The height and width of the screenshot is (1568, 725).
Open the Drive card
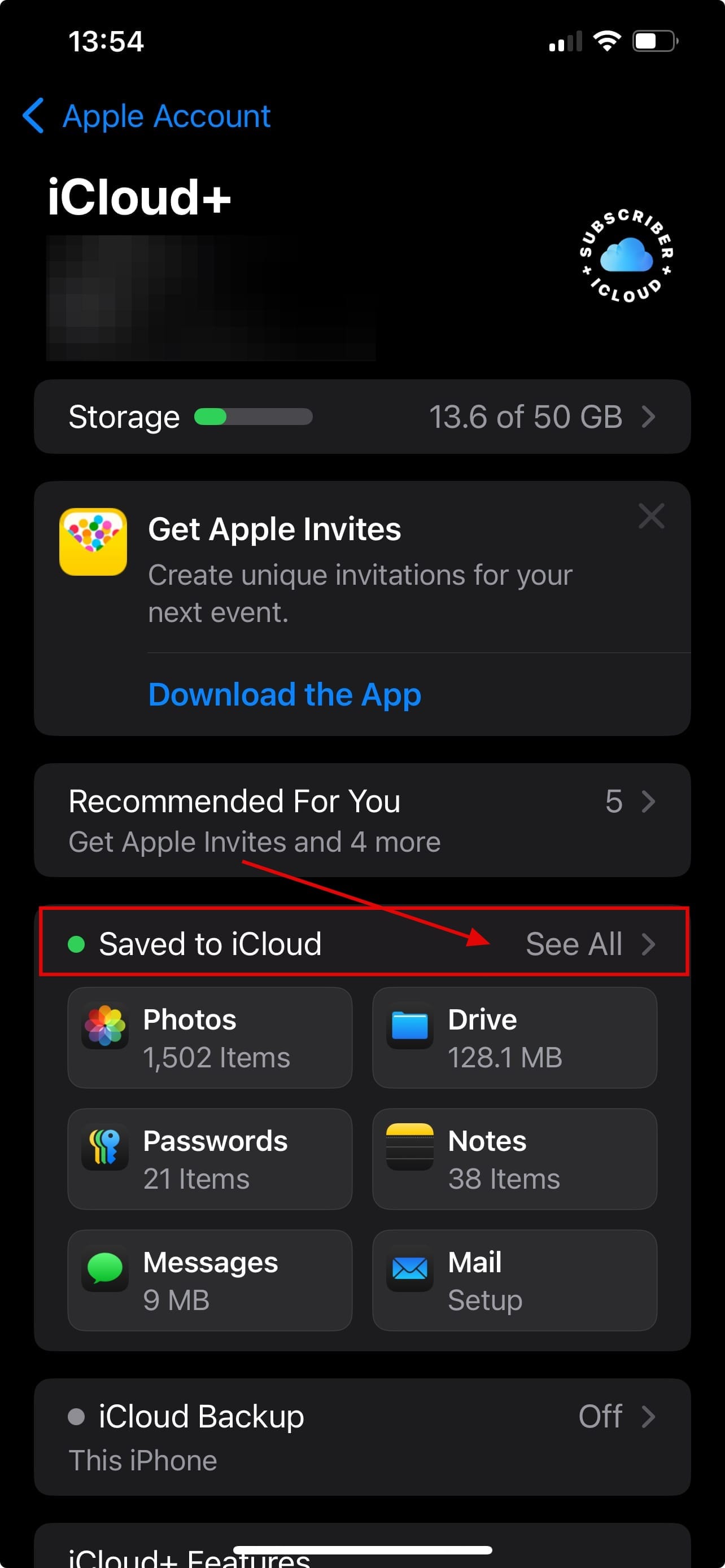[x=514, y=1038]
